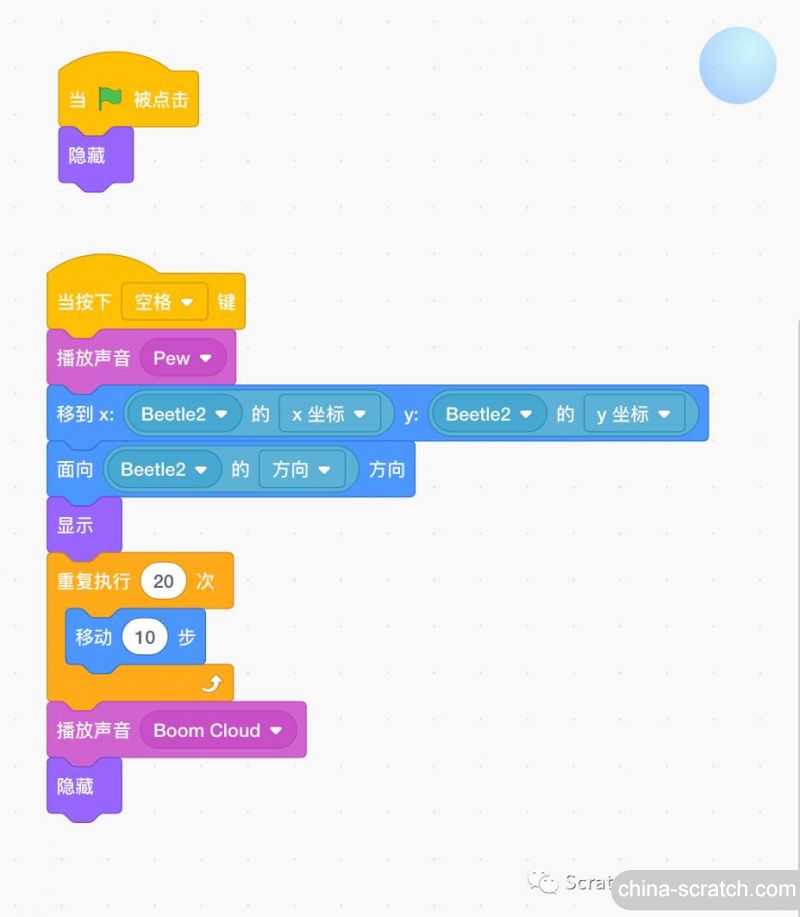Tap the 当绿旗被点击 hat block
The image size is (800, 917).
[x=128, y=100]
